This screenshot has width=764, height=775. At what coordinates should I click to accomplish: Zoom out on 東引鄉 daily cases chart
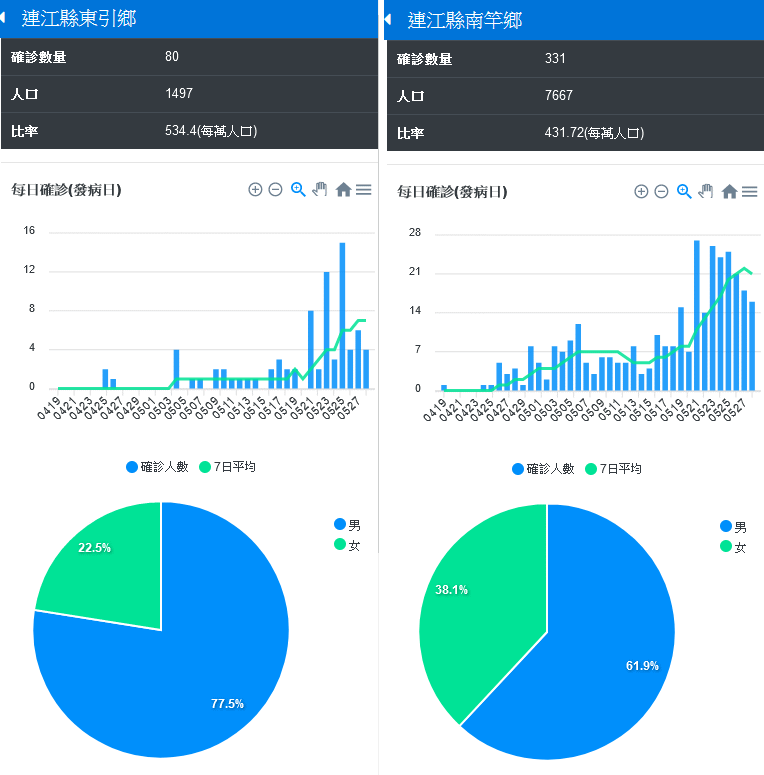[x=275, y=189]
